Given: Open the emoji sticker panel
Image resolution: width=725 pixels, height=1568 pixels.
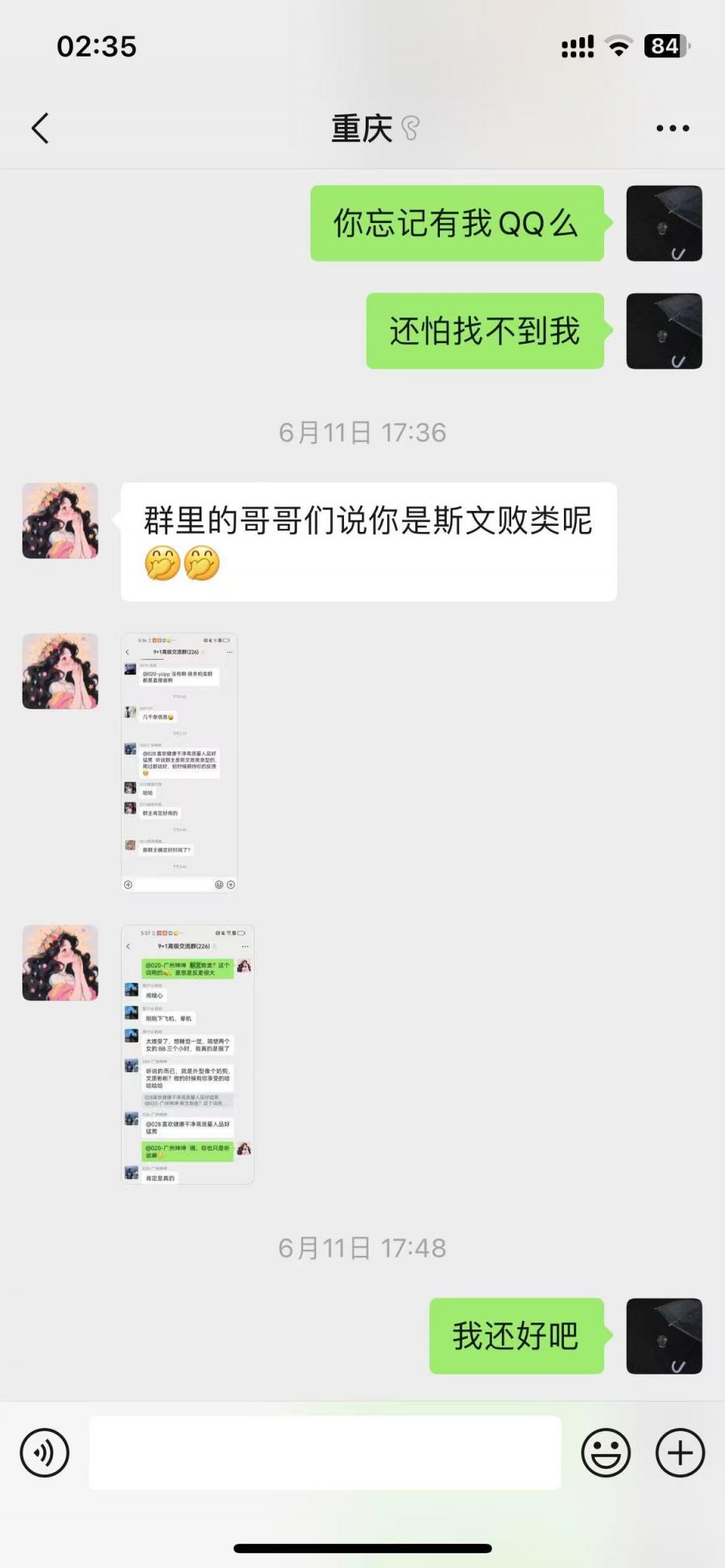Looking at the screenshot, I should [x=606, y=1453].
